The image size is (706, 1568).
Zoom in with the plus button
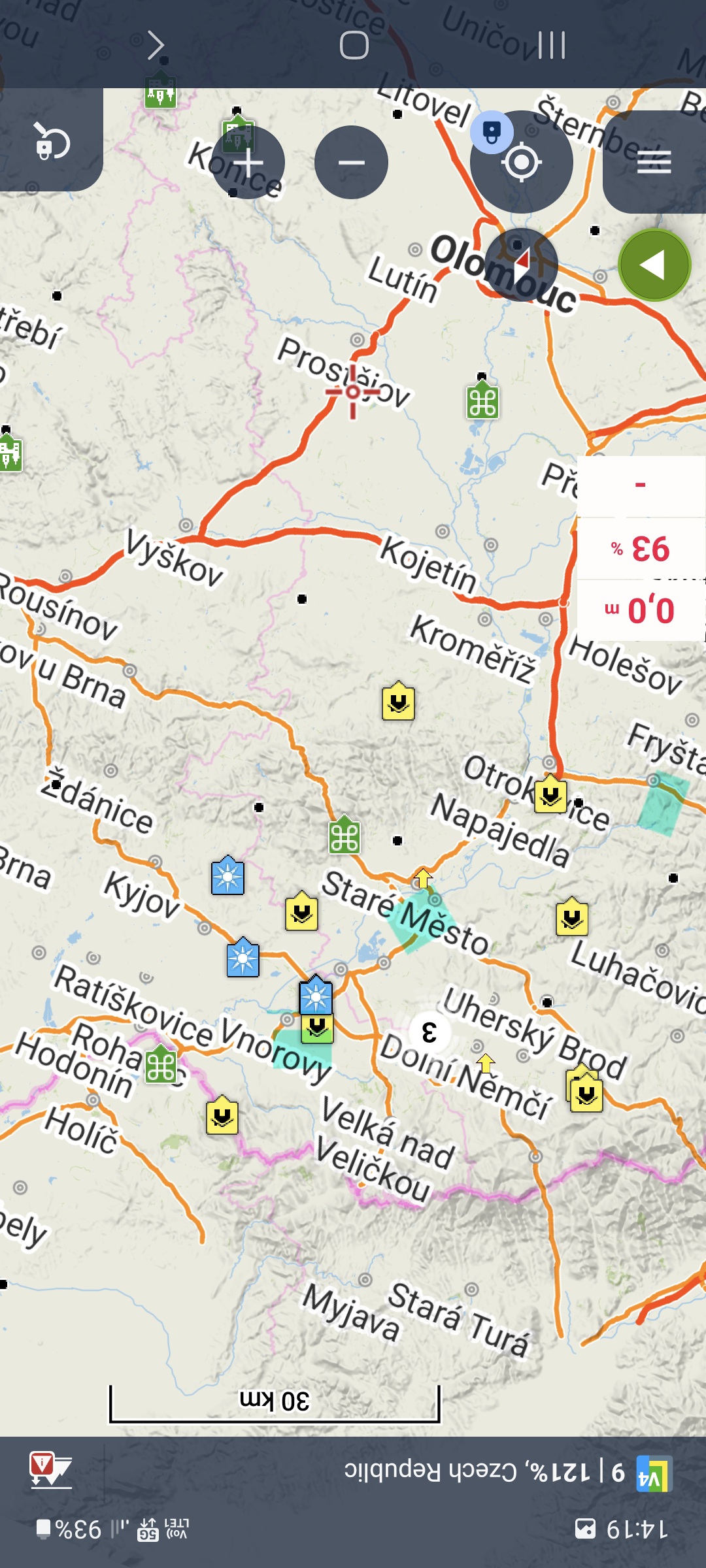(x=248, y=163)
